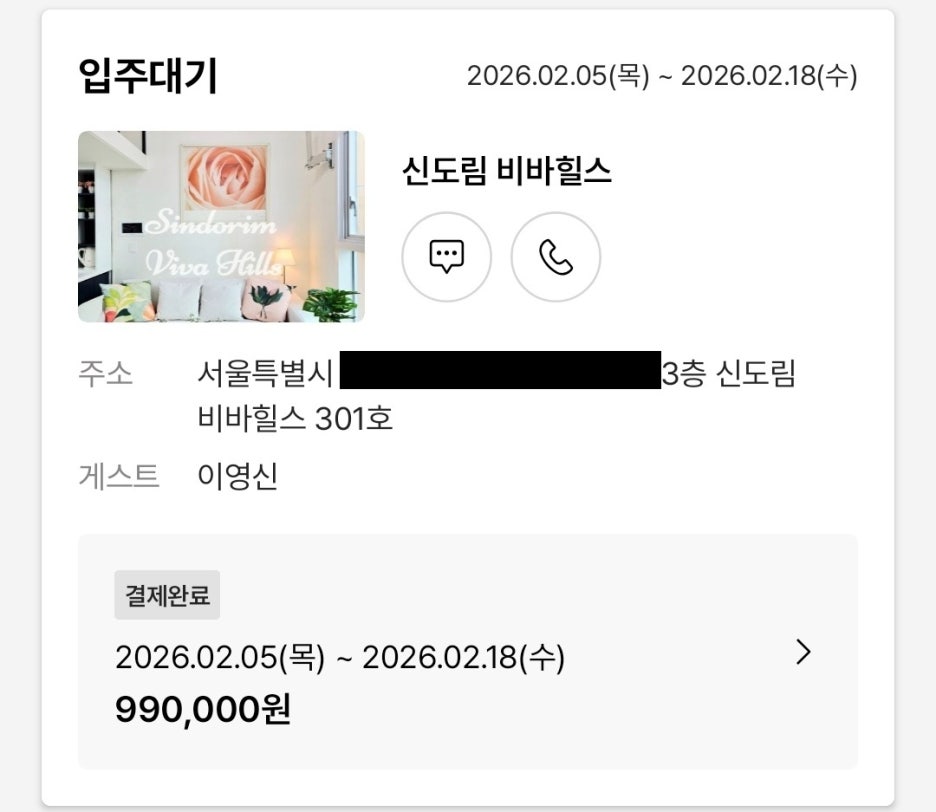
Task: Call the 신도림 비바힐스 host
Action: tap(555, 257)
